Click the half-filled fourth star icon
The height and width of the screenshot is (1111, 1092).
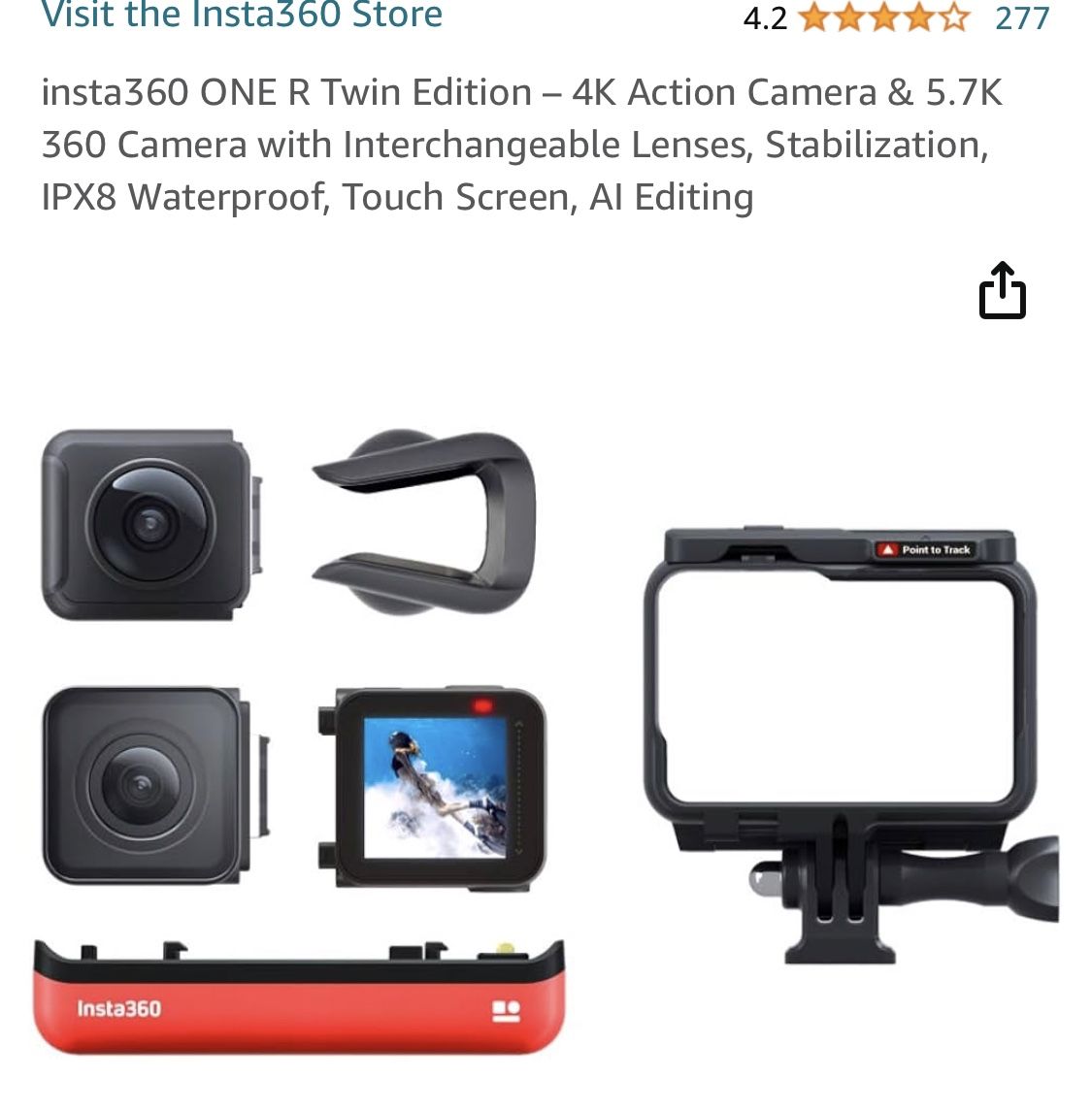click(x=919, y=18)
